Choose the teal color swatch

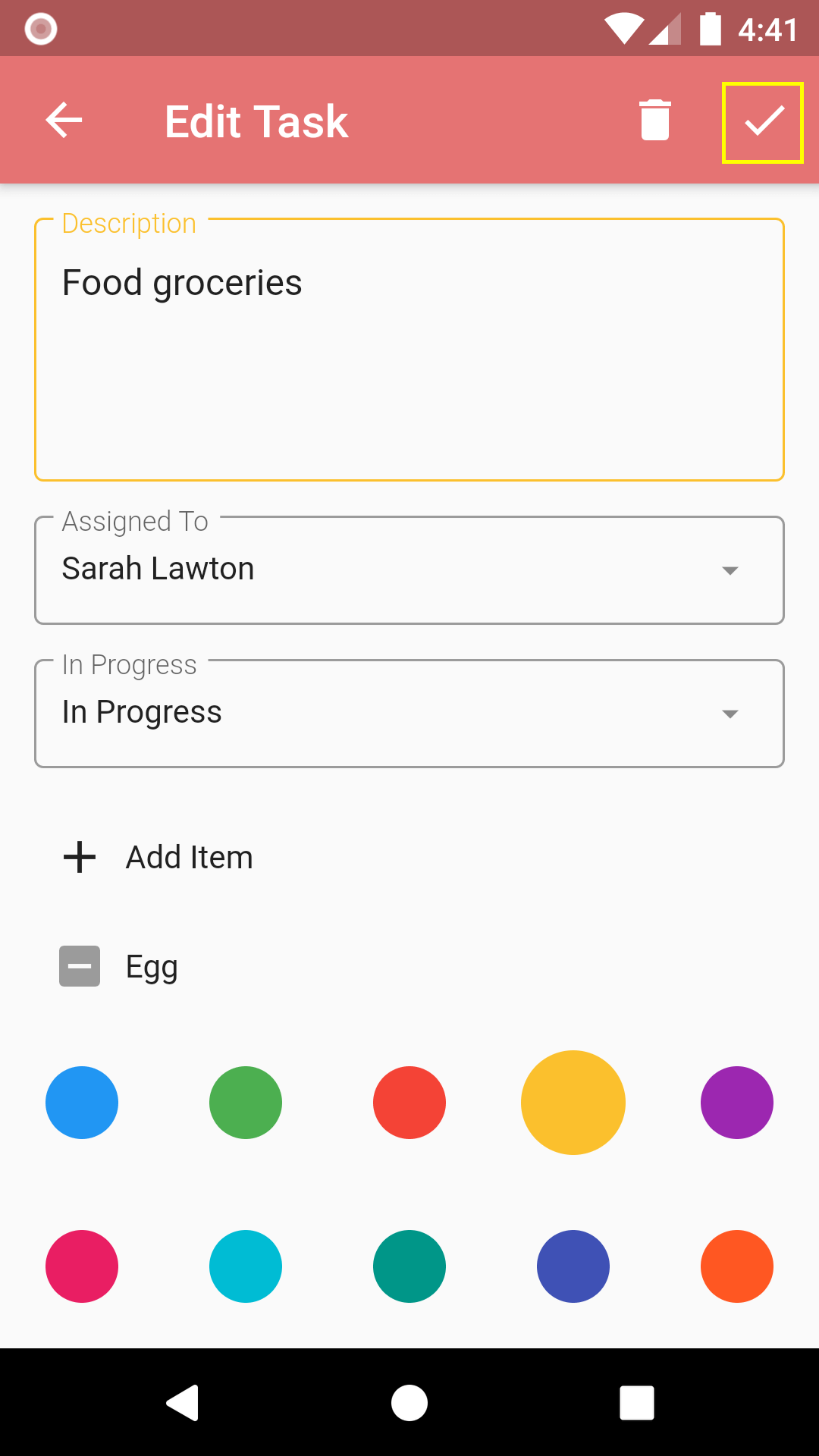coord(409,1266)
